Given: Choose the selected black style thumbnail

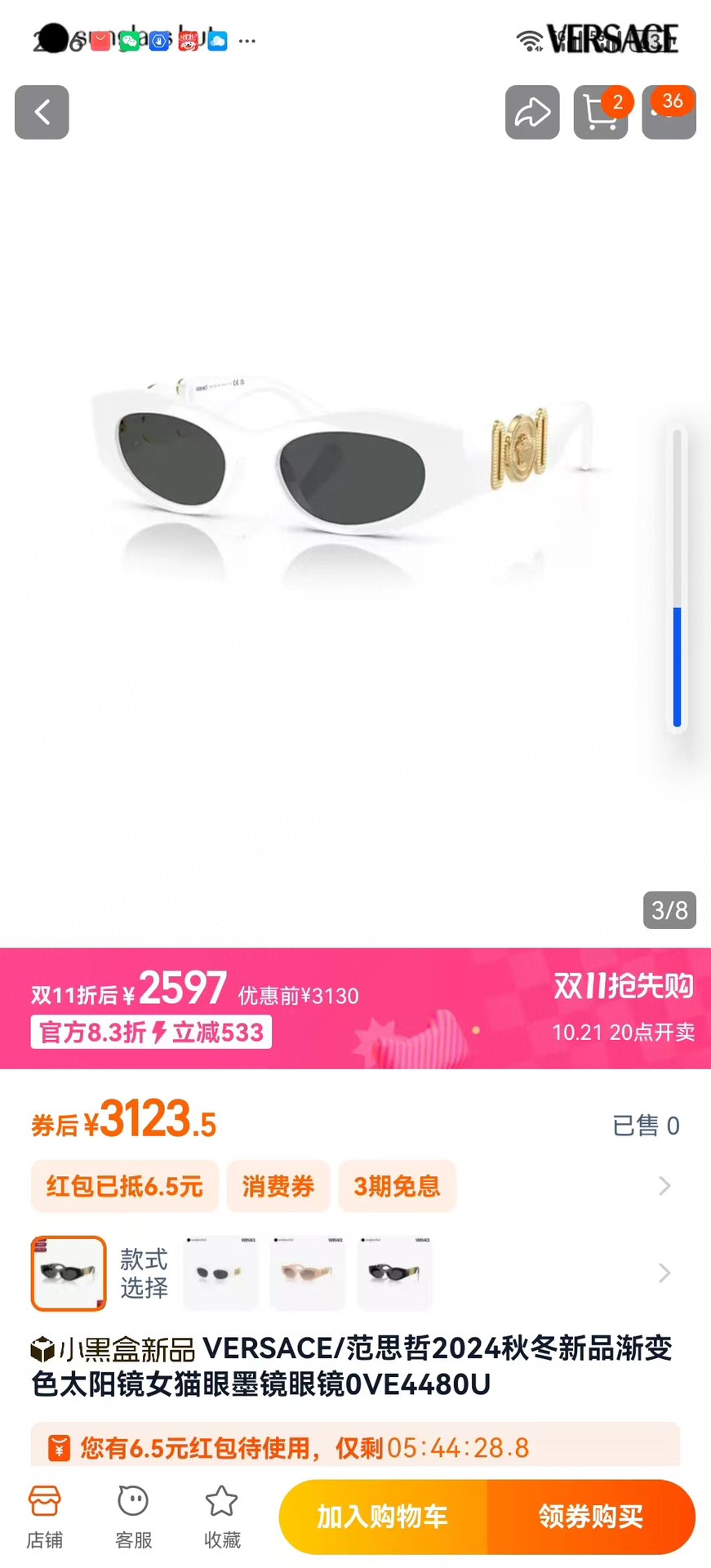Looking at the screenshot, I should pos(69,1273).
